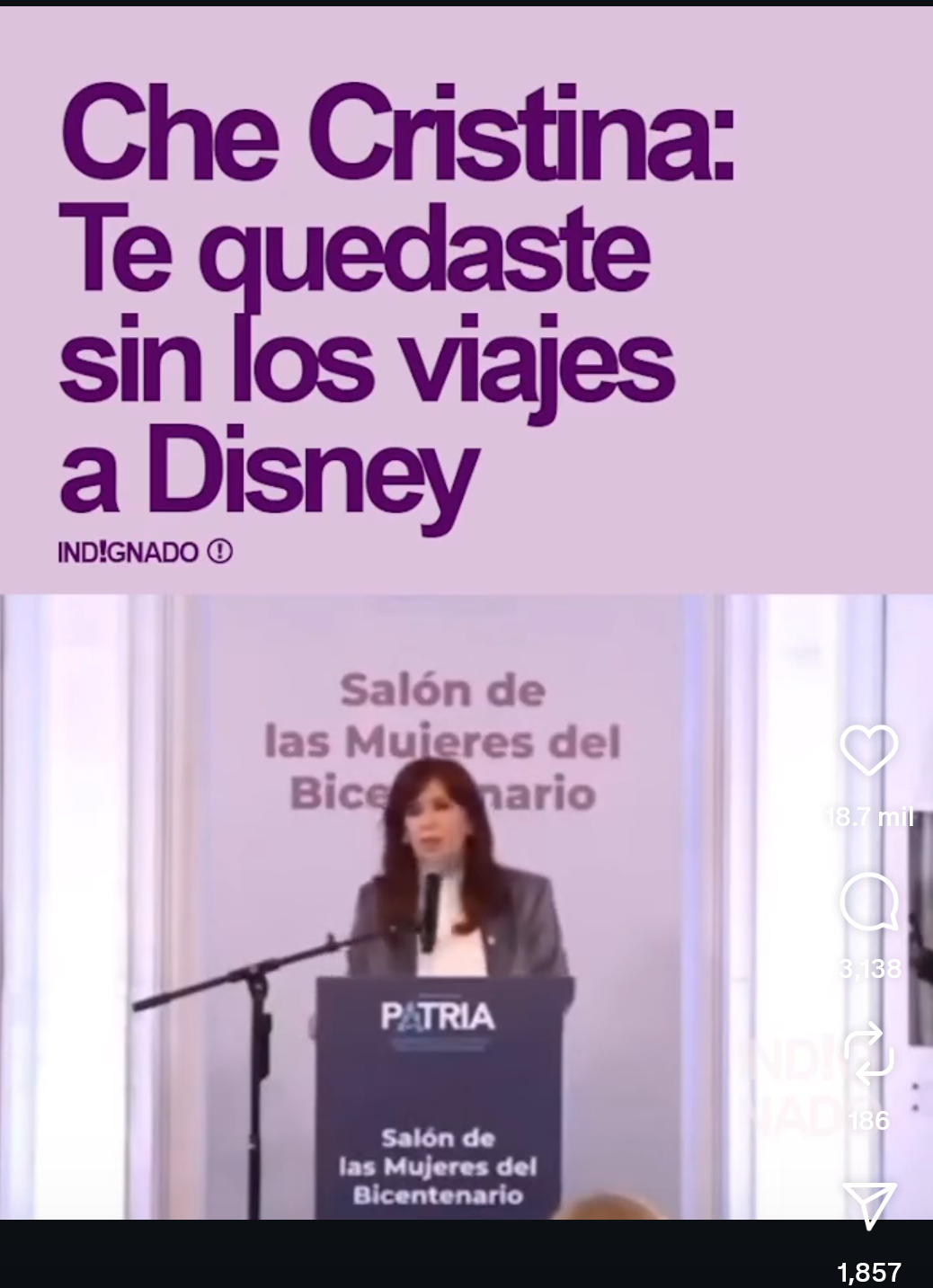Like this reel with the heart icon

(868, 750)
